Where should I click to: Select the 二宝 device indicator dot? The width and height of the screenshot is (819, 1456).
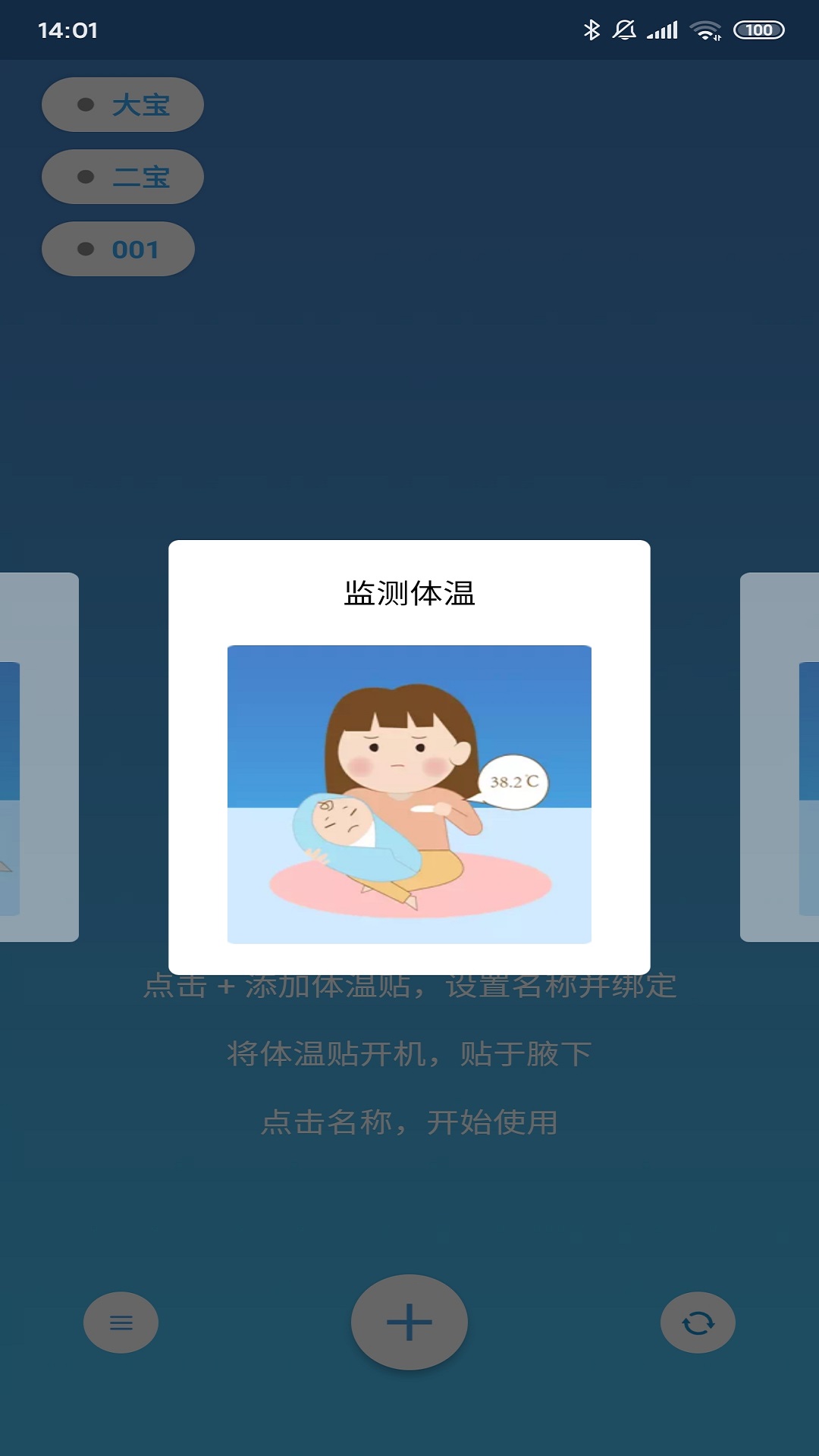point(85,177)
